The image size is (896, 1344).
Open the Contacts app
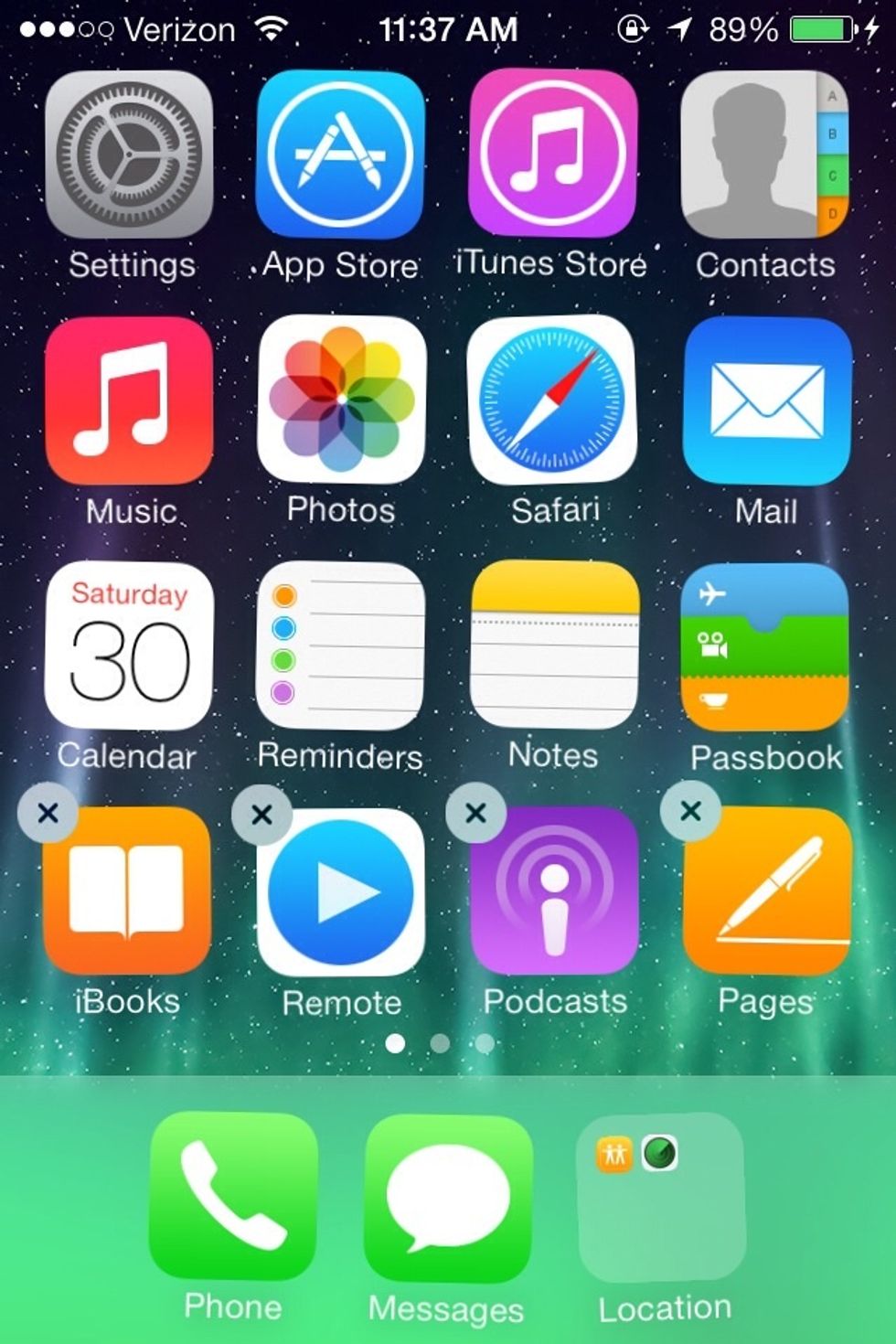[x=765, y=157]
